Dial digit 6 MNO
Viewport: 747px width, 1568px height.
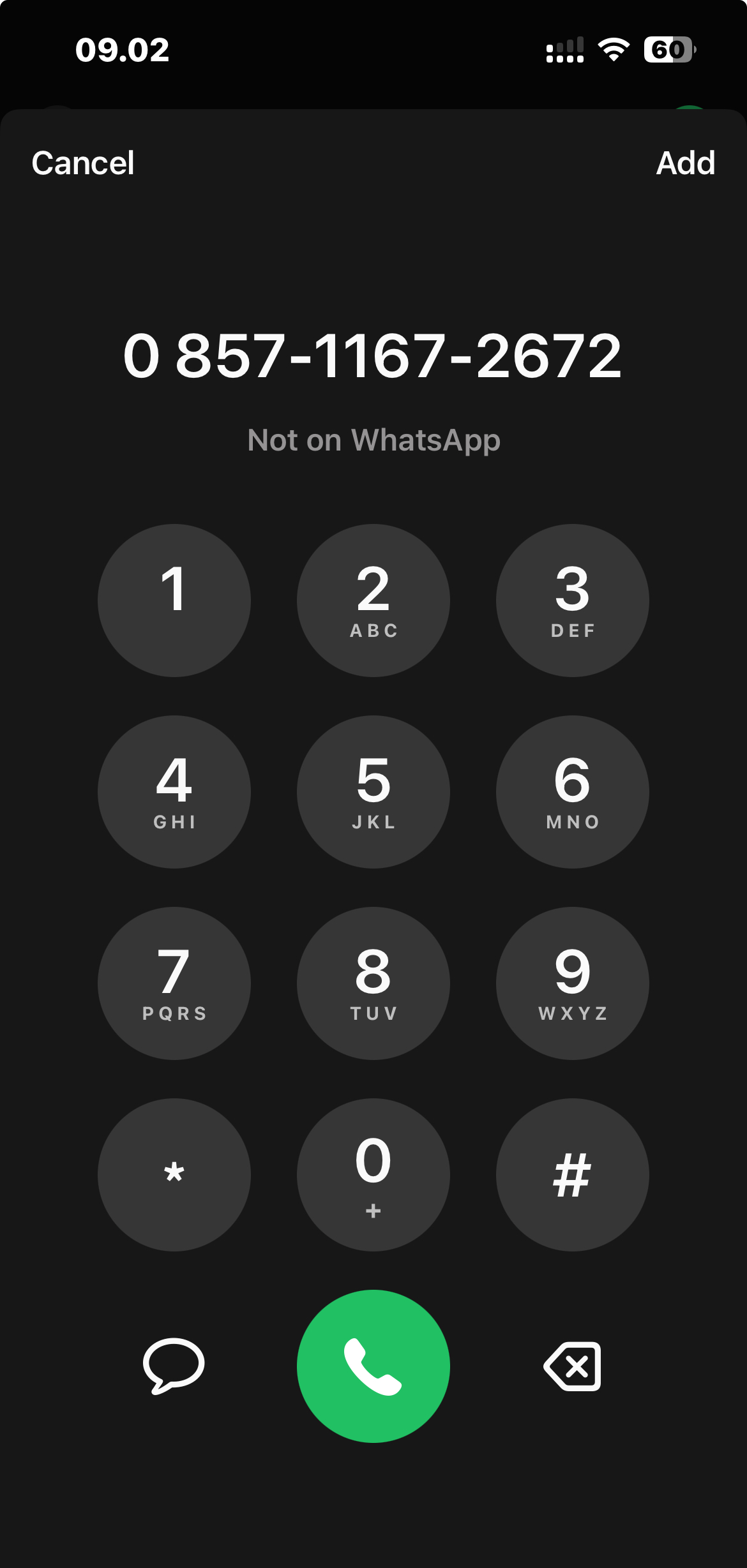click(572, 792)
